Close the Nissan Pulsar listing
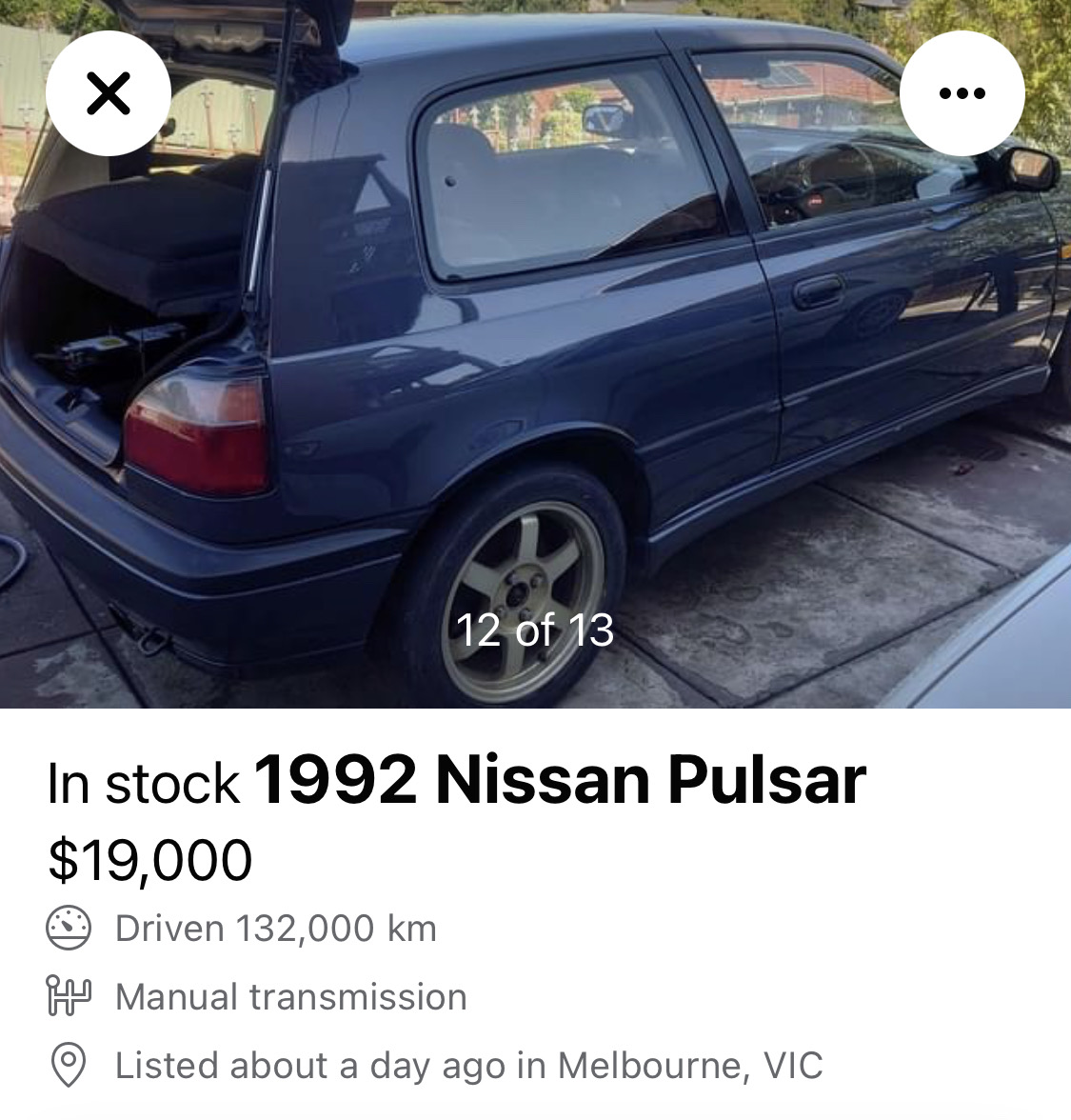The width and height of the screenshot is (1071, 1120). [x=108, y=93]
